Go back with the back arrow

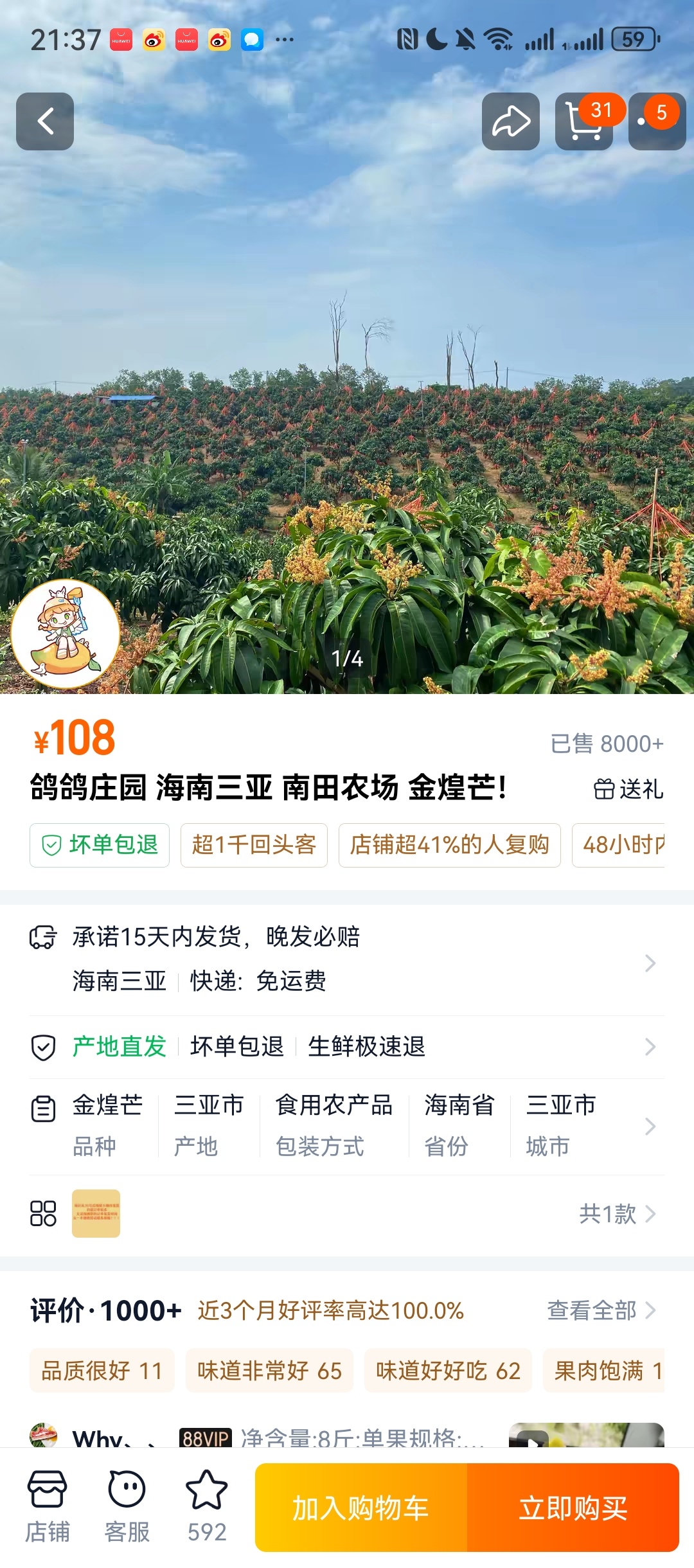tap(44, 122)
